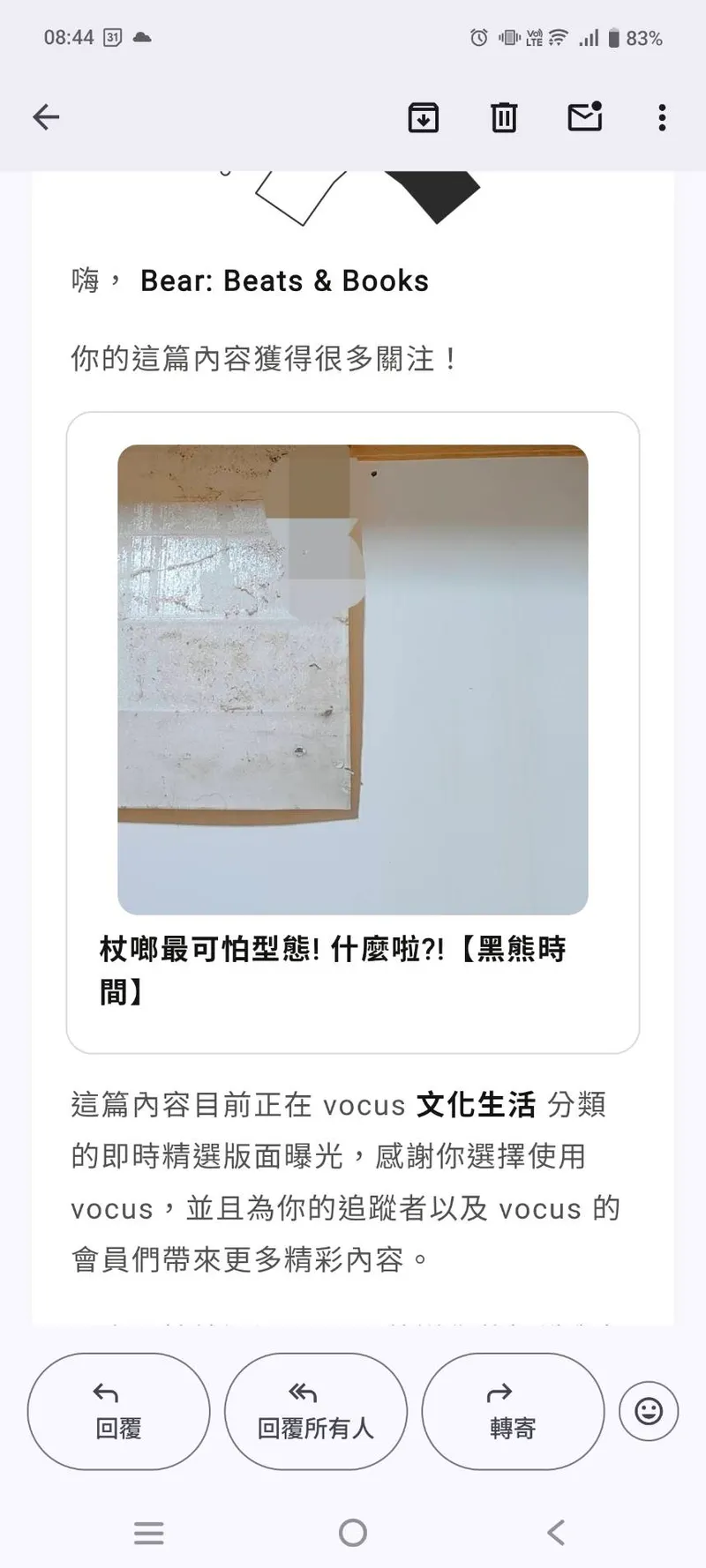706x1568 pixels.
Task: Go to the system home screen
Action: [353, 1533]
